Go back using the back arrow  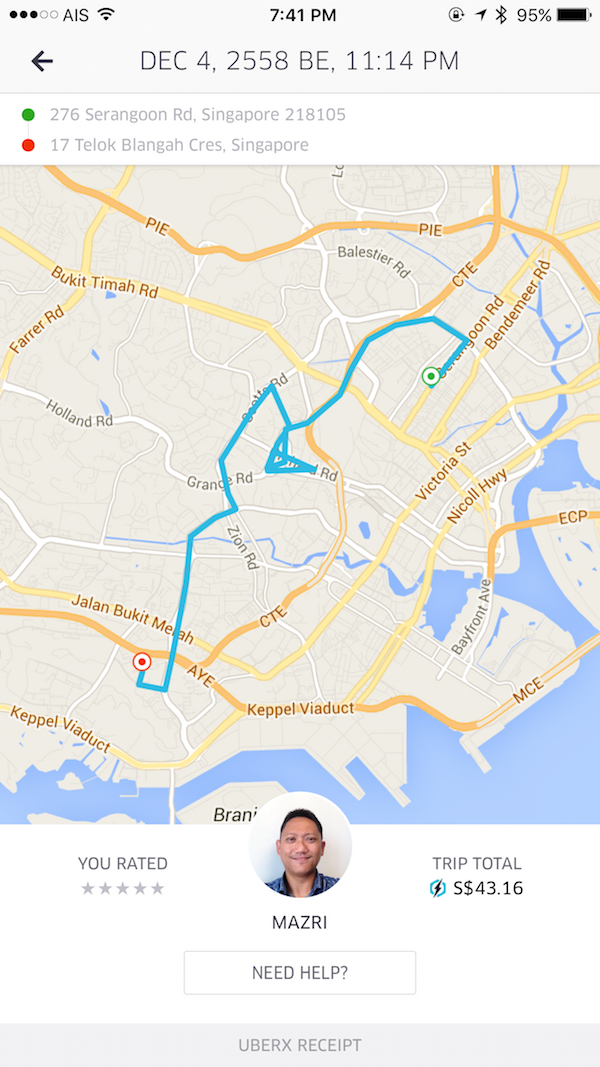(41, 61)
